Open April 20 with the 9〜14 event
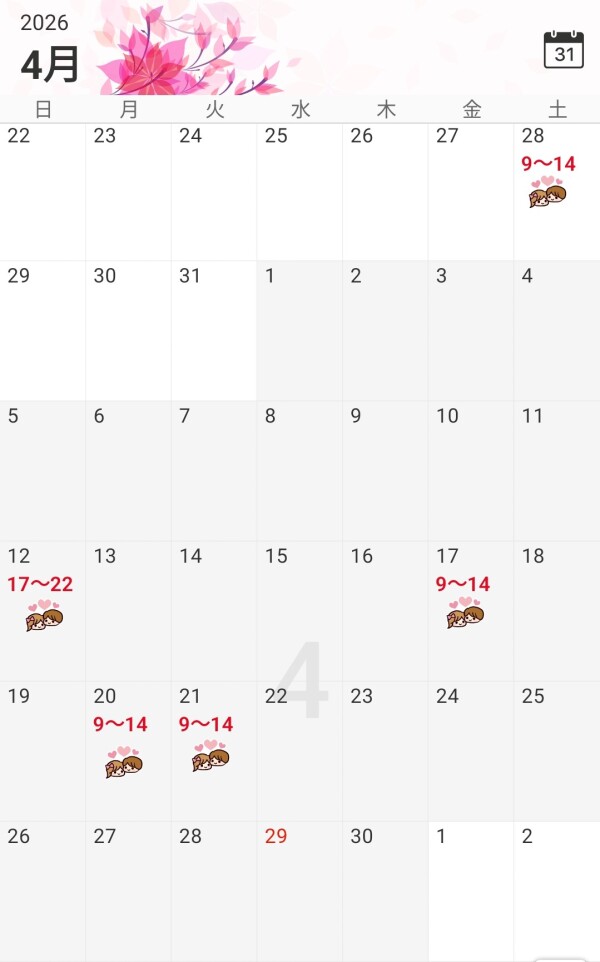Viewport: 600px width, 962px height. (128, 750)
